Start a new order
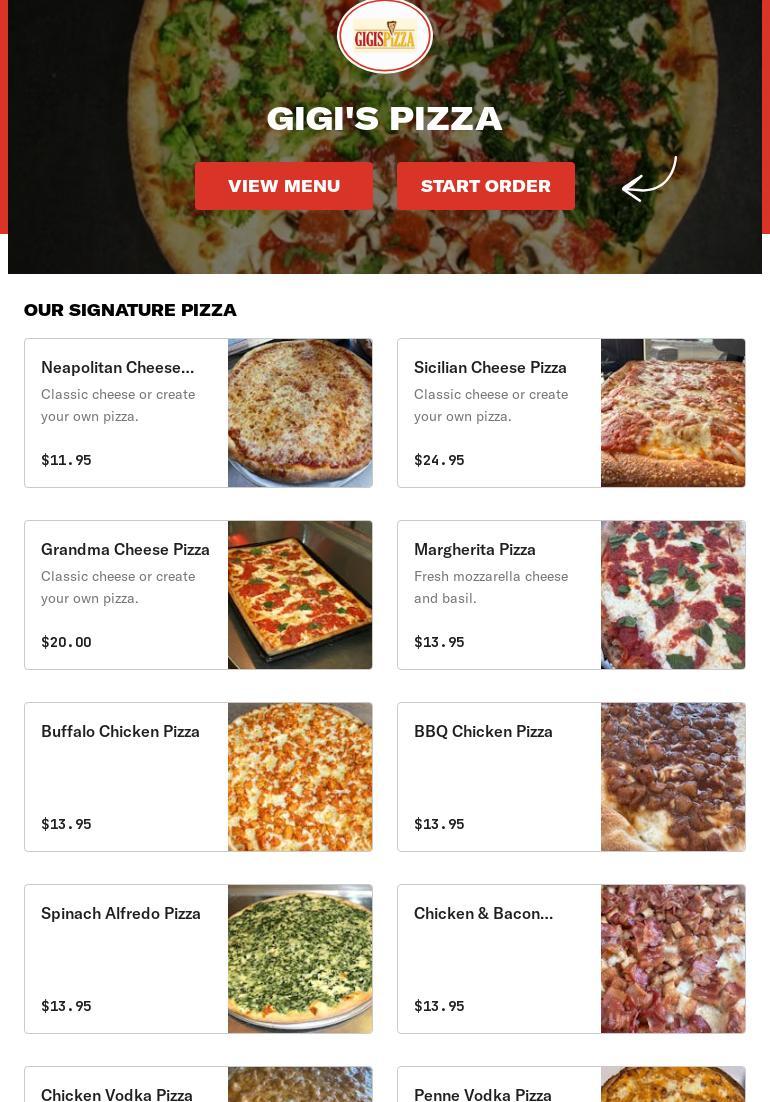This screenshot has width=770, height=1102. [x=486, y=186]
